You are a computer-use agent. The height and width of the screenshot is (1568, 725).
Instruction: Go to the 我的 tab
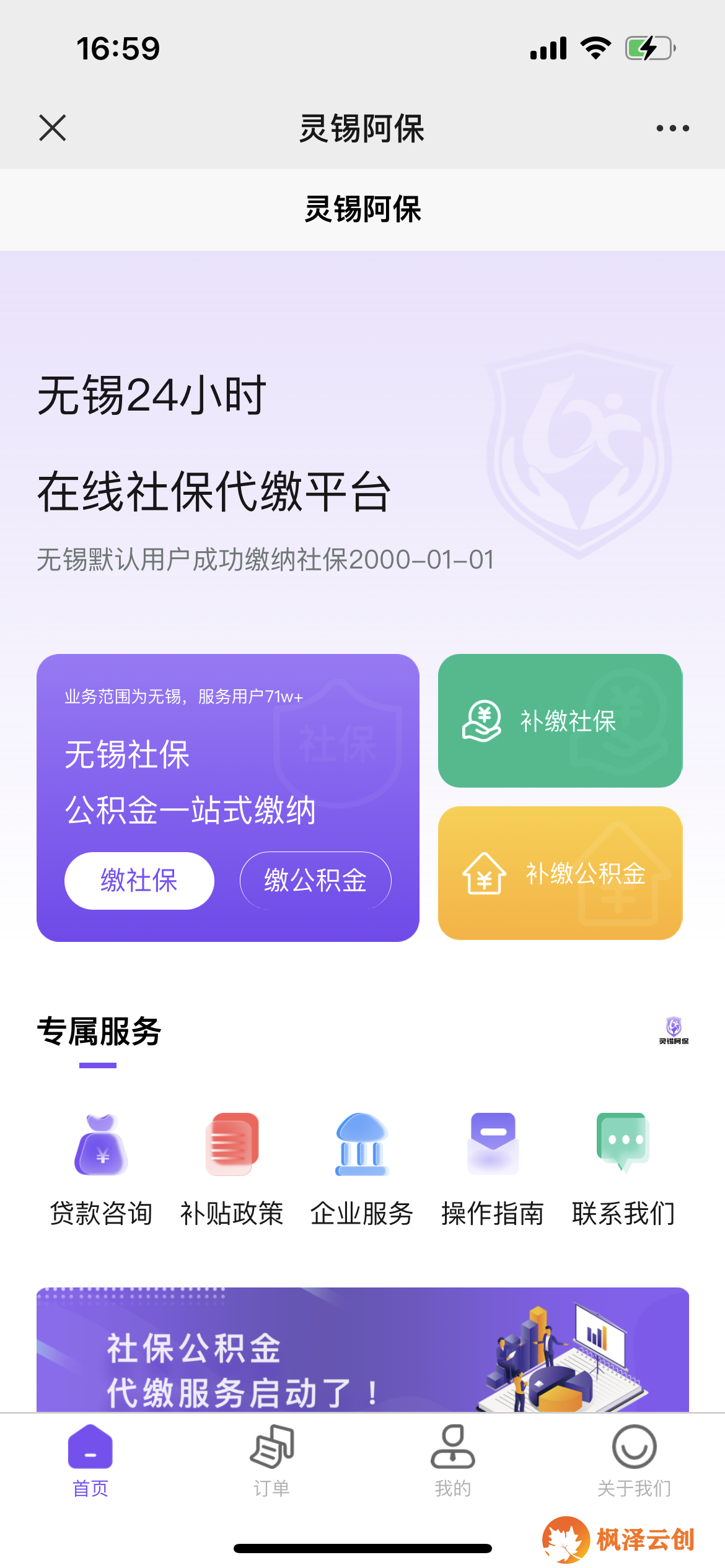click(x=453, y=1460)
